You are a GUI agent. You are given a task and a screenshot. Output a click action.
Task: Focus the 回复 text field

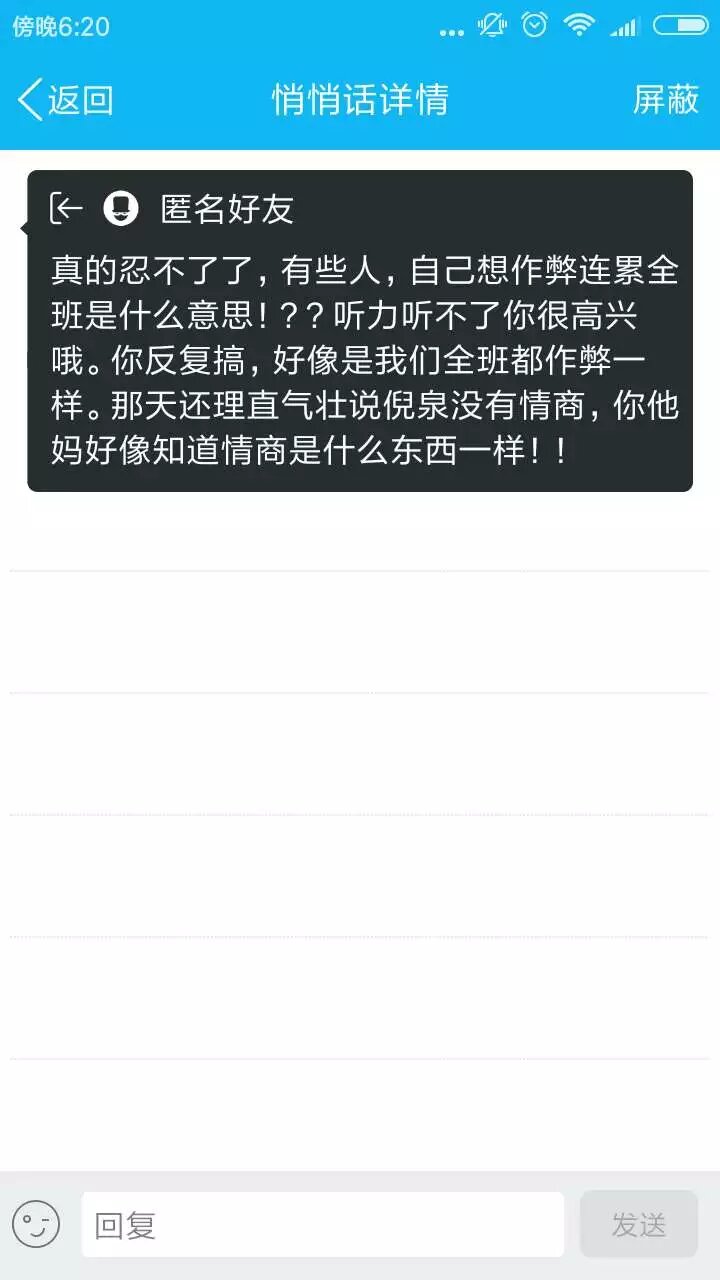click(322, 1224)
